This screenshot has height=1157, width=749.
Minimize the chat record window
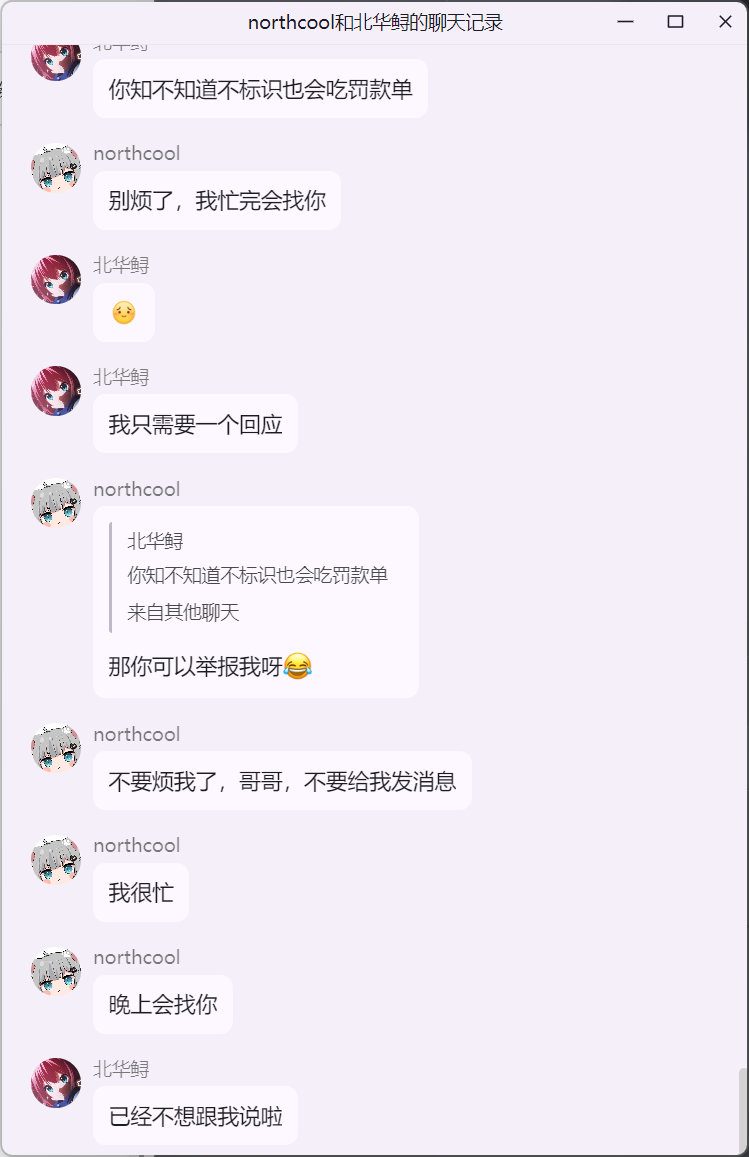(x=626, y=22)
